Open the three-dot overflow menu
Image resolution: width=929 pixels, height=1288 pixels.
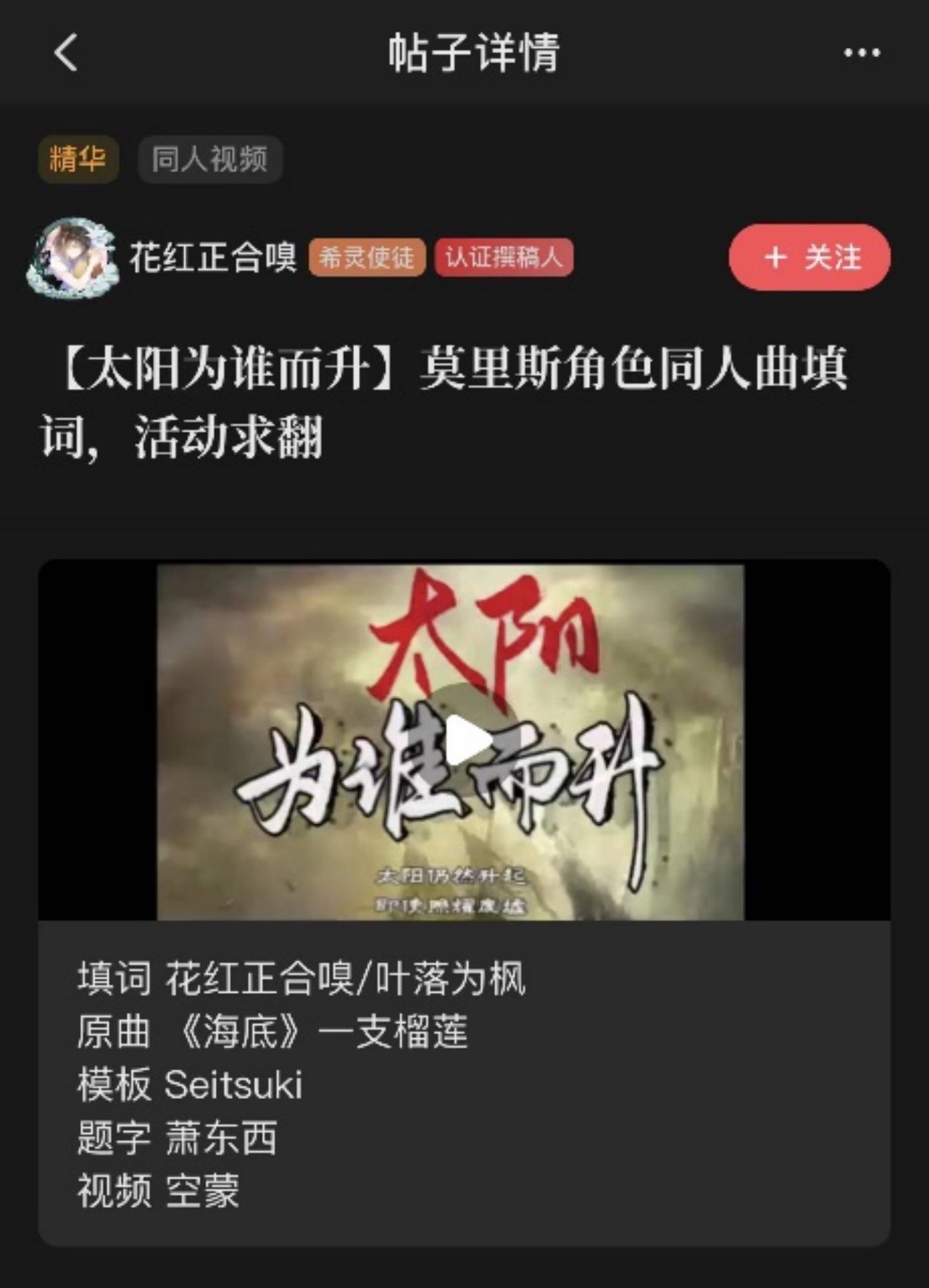(862, 53)
